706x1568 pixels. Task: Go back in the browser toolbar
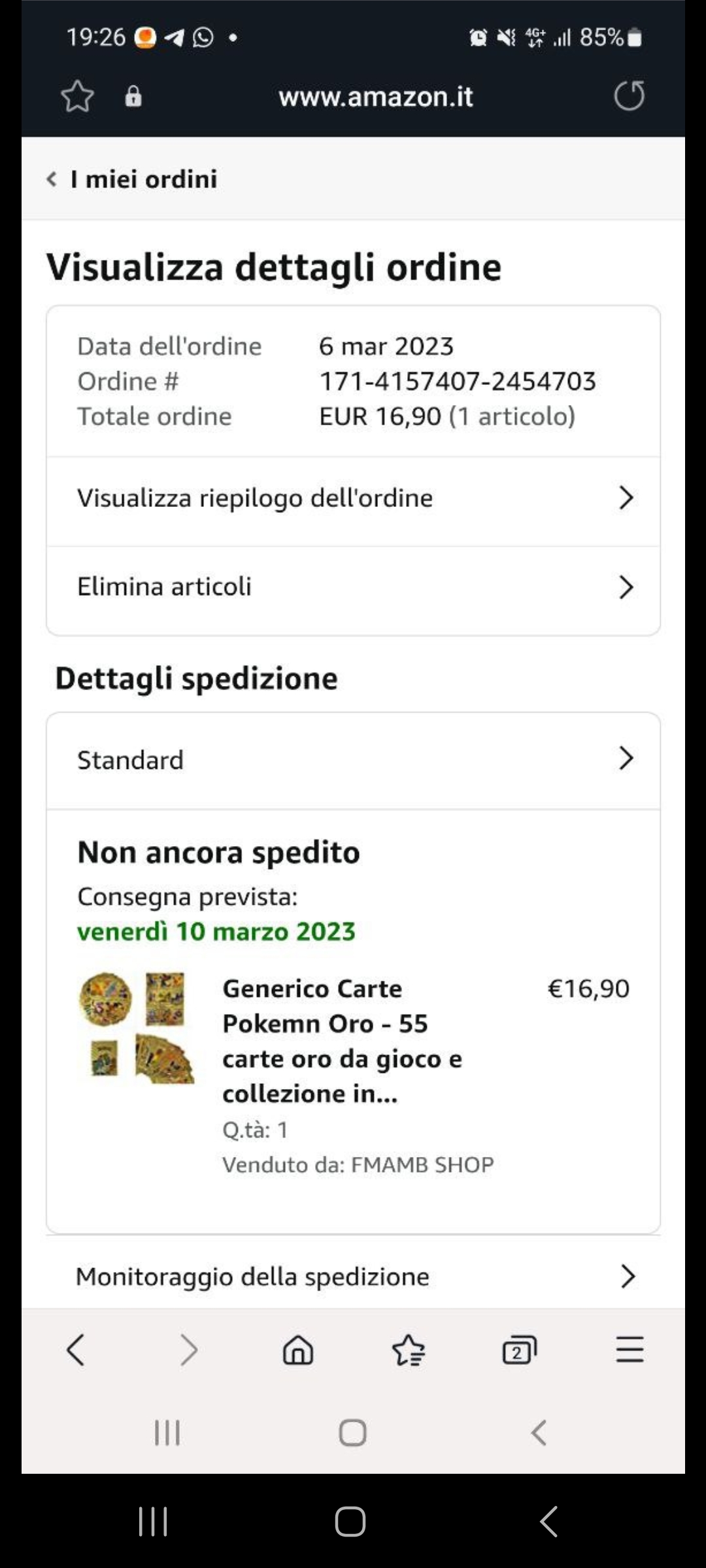click(76, 1350)
